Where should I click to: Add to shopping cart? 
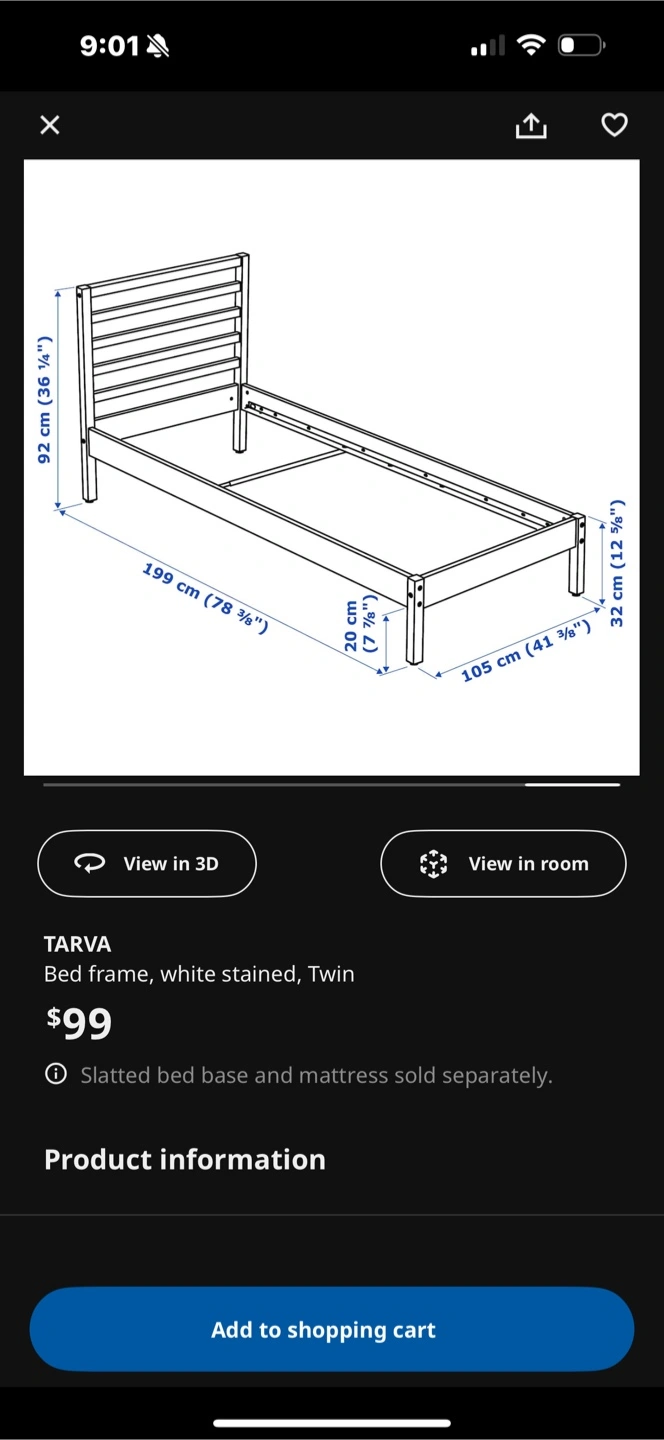pyautogui.click(x=332, y=1329)
